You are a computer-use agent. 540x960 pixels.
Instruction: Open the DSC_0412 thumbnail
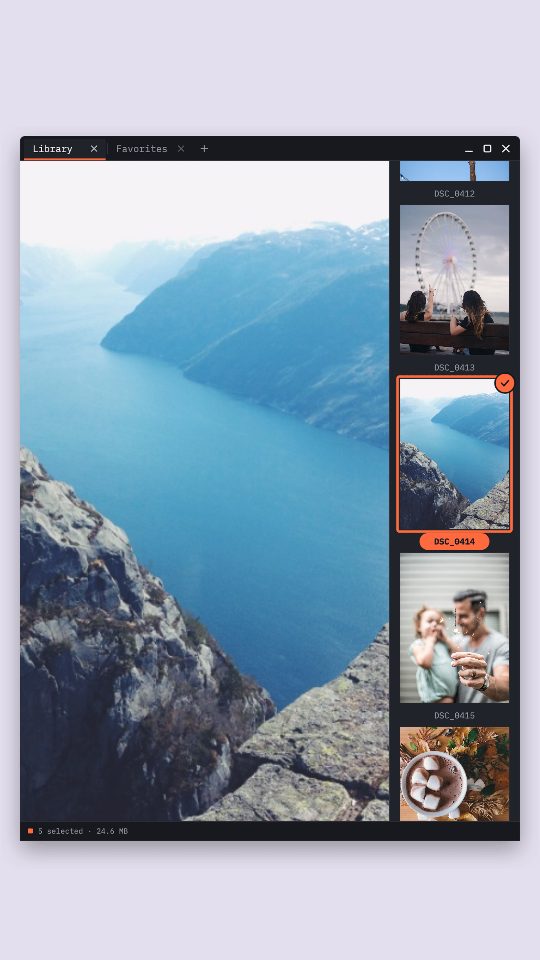[454, 171]
